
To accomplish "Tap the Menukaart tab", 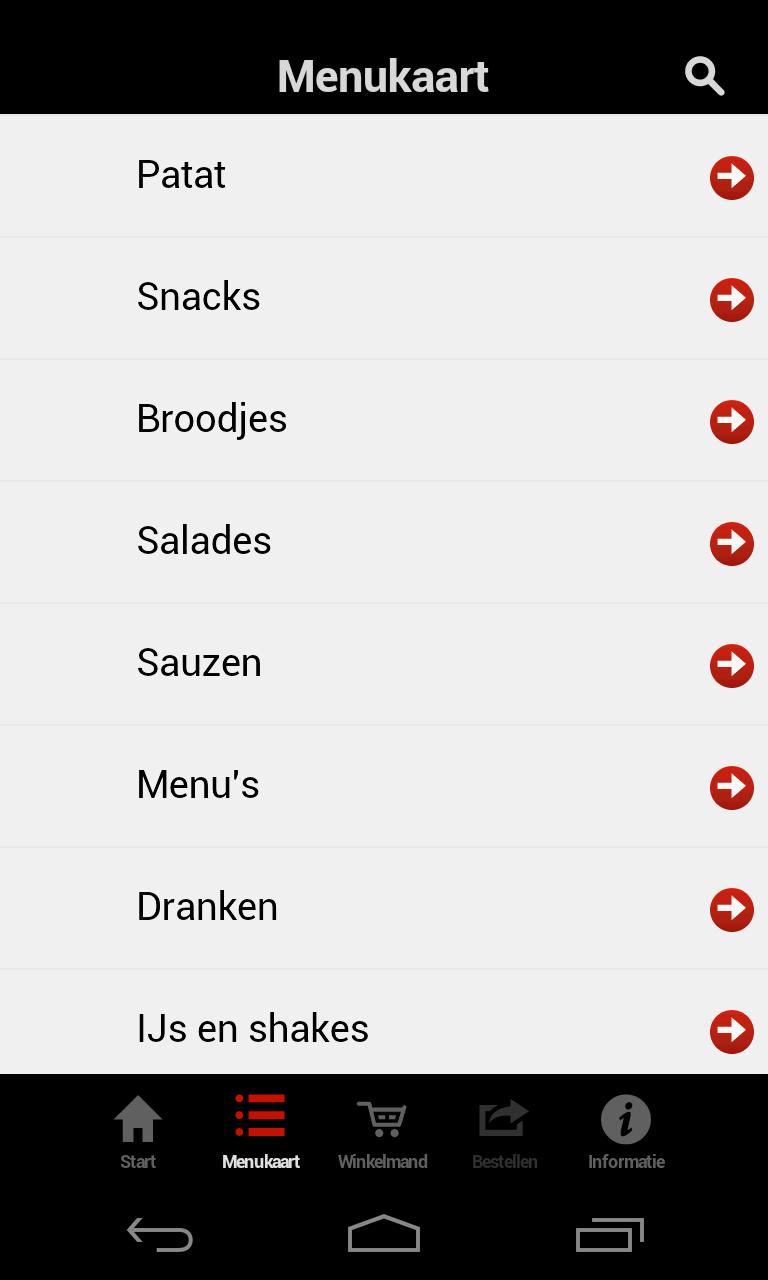I will click(x=261, y=1132).
